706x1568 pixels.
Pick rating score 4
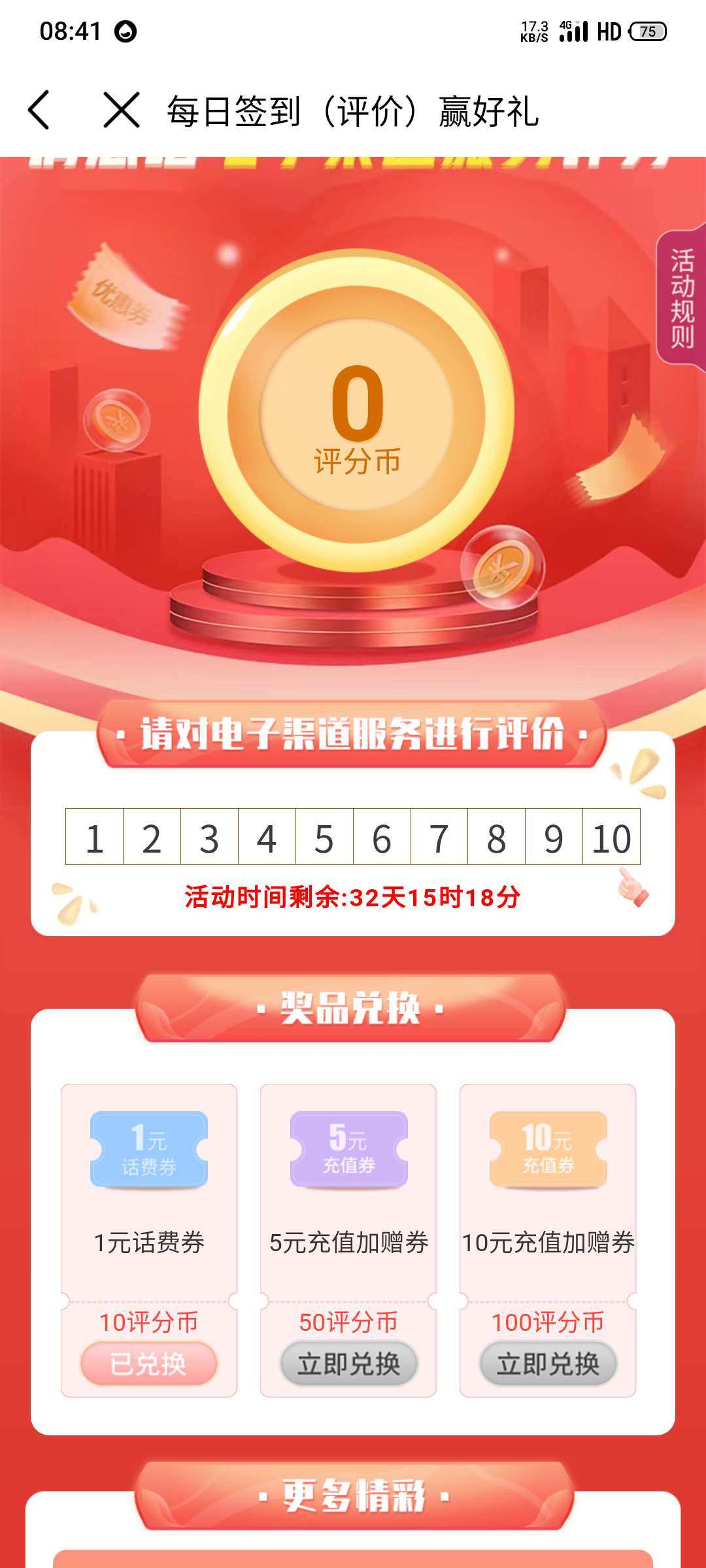tap(267, 838)
